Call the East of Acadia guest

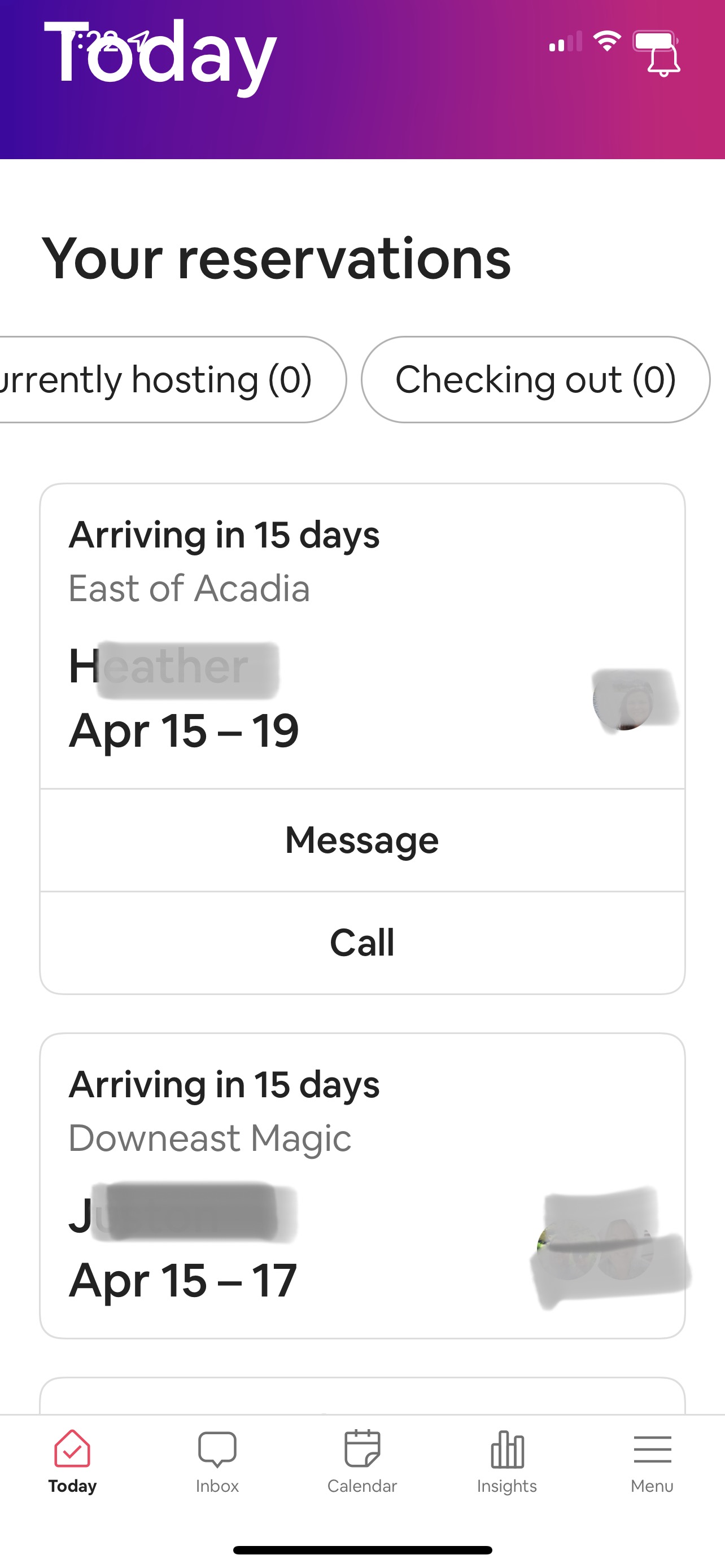[x=362, y=943]
